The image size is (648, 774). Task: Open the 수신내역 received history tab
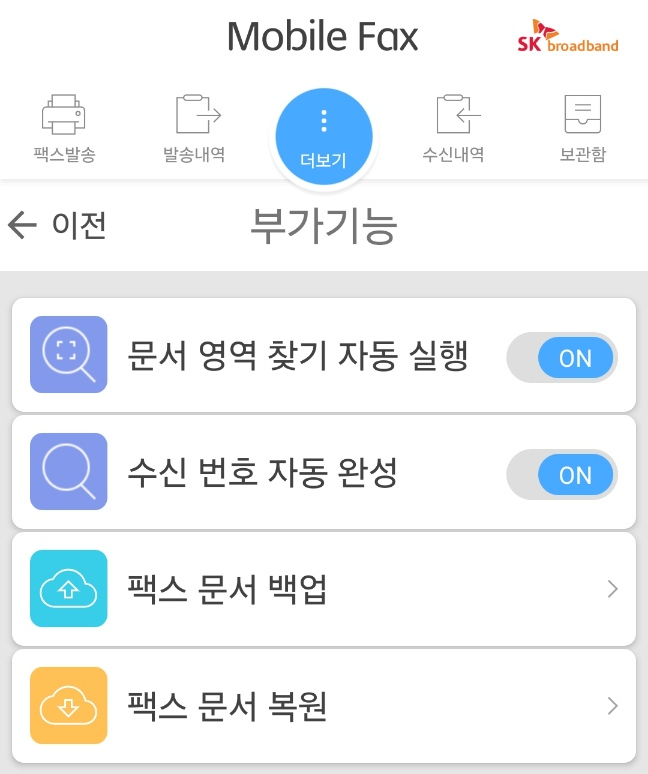[454, 128]
